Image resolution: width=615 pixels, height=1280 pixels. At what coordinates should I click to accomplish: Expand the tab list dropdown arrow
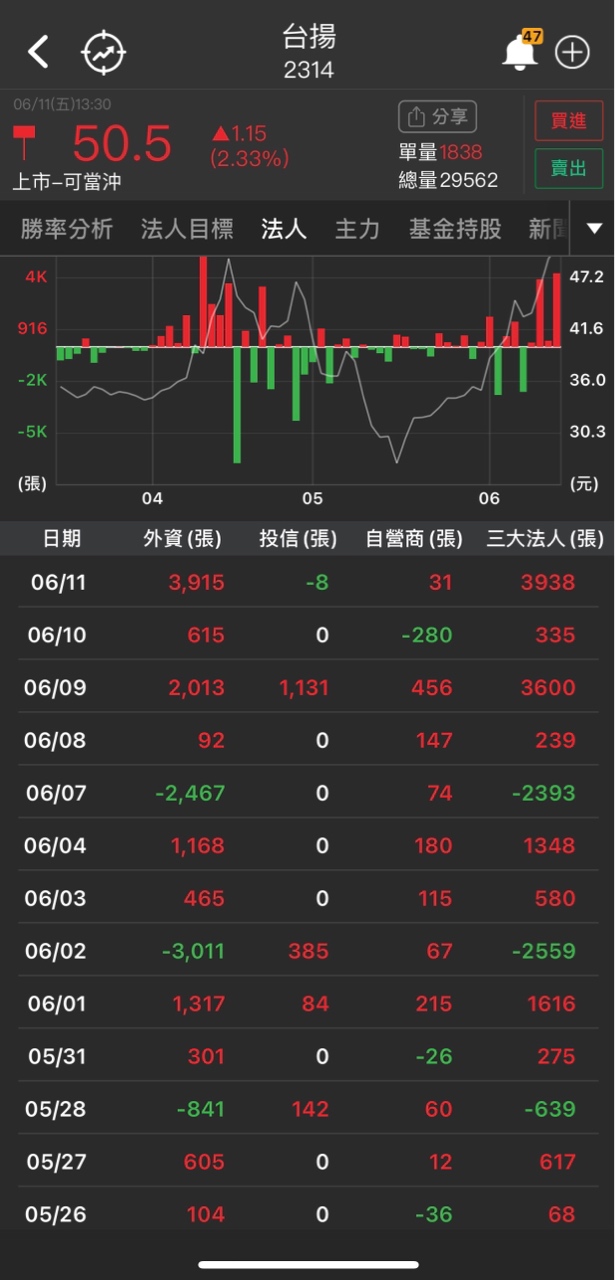coord(594,229)
